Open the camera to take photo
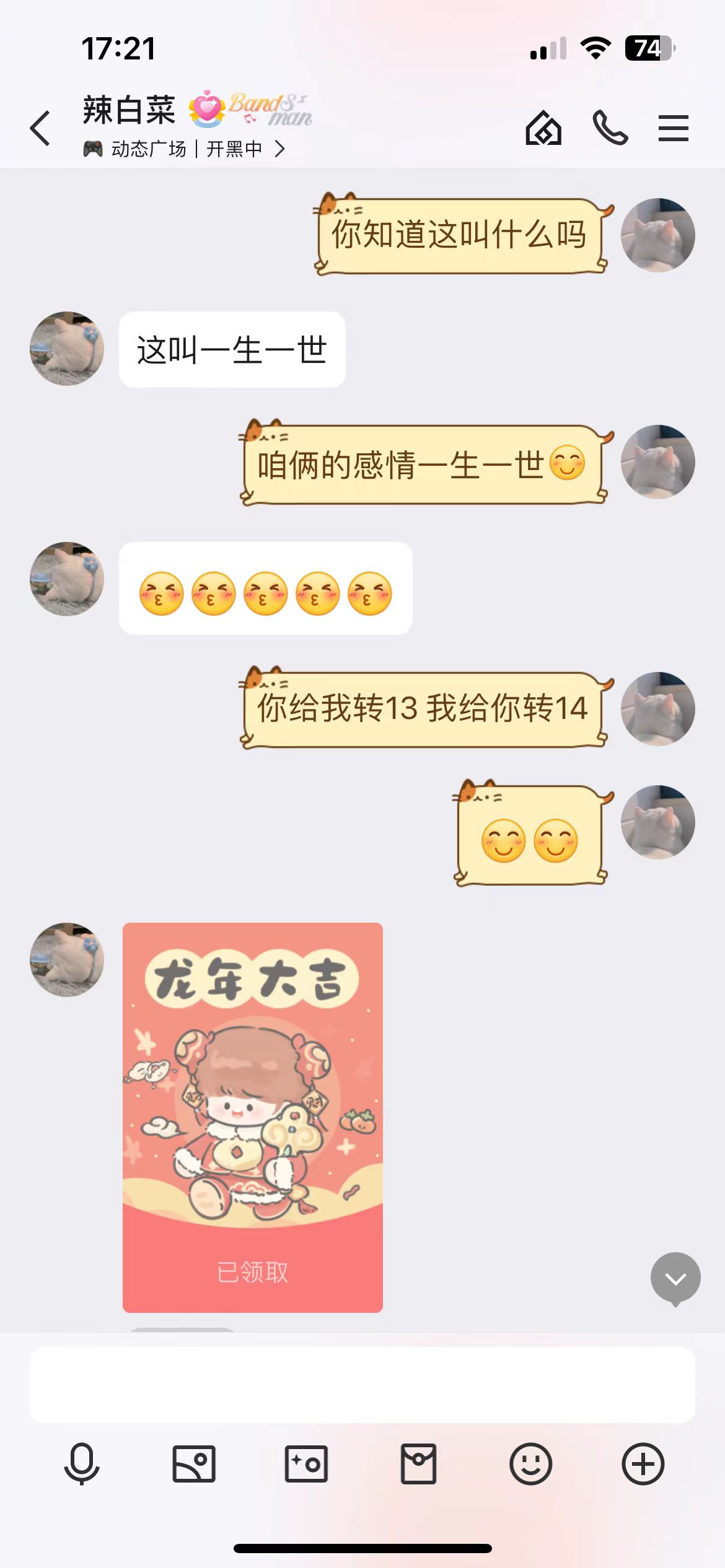725x1568 pixels. pyautogui.click(x=306, y=1464)
